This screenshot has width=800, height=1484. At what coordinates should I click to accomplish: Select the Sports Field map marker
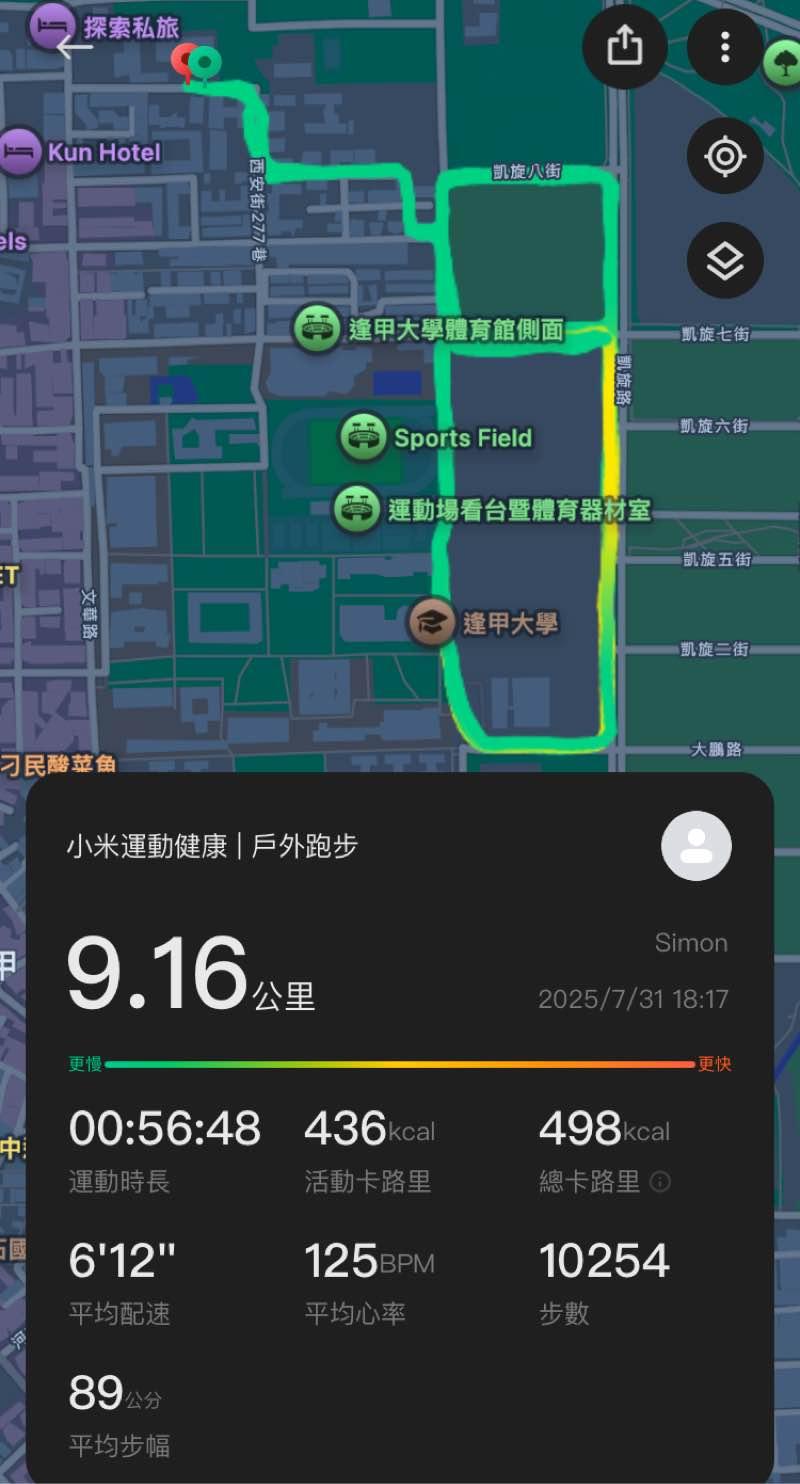(x=361, y=437)
